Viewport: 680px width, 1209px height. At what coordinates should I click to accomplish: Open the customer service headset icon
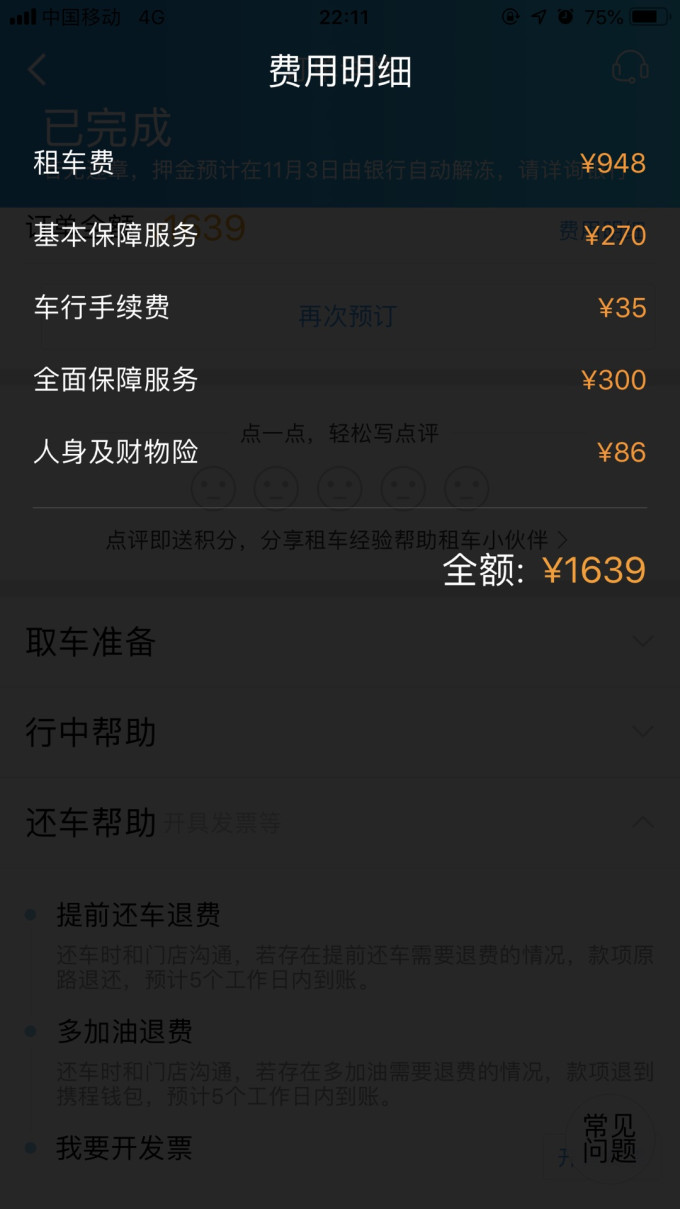click(x=630, y=69)
